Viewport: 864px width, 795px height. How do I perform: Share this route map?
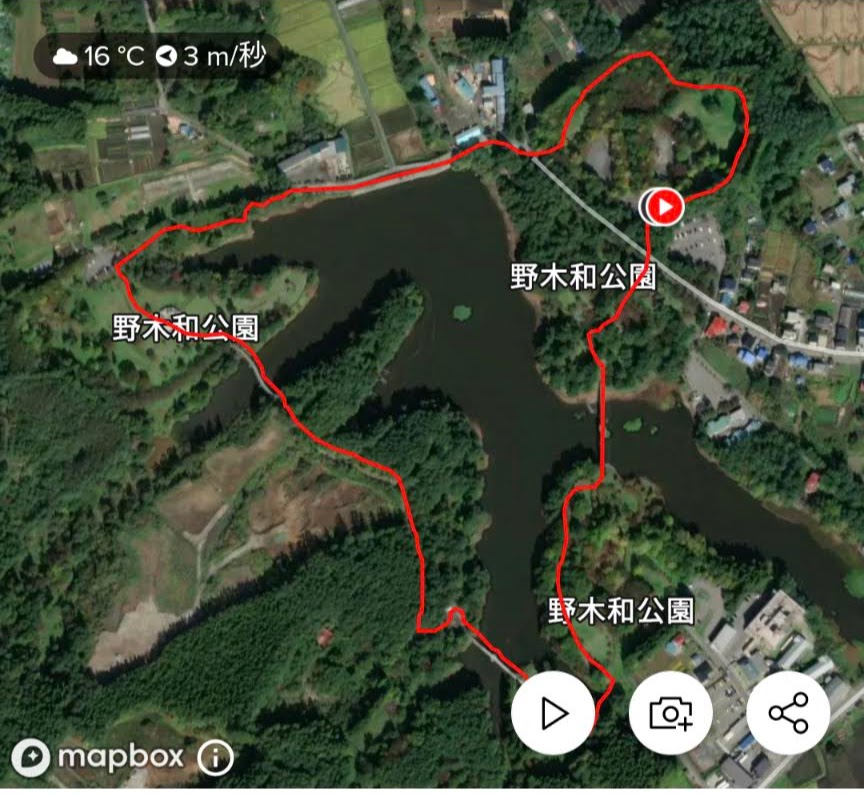coord(788,713)
